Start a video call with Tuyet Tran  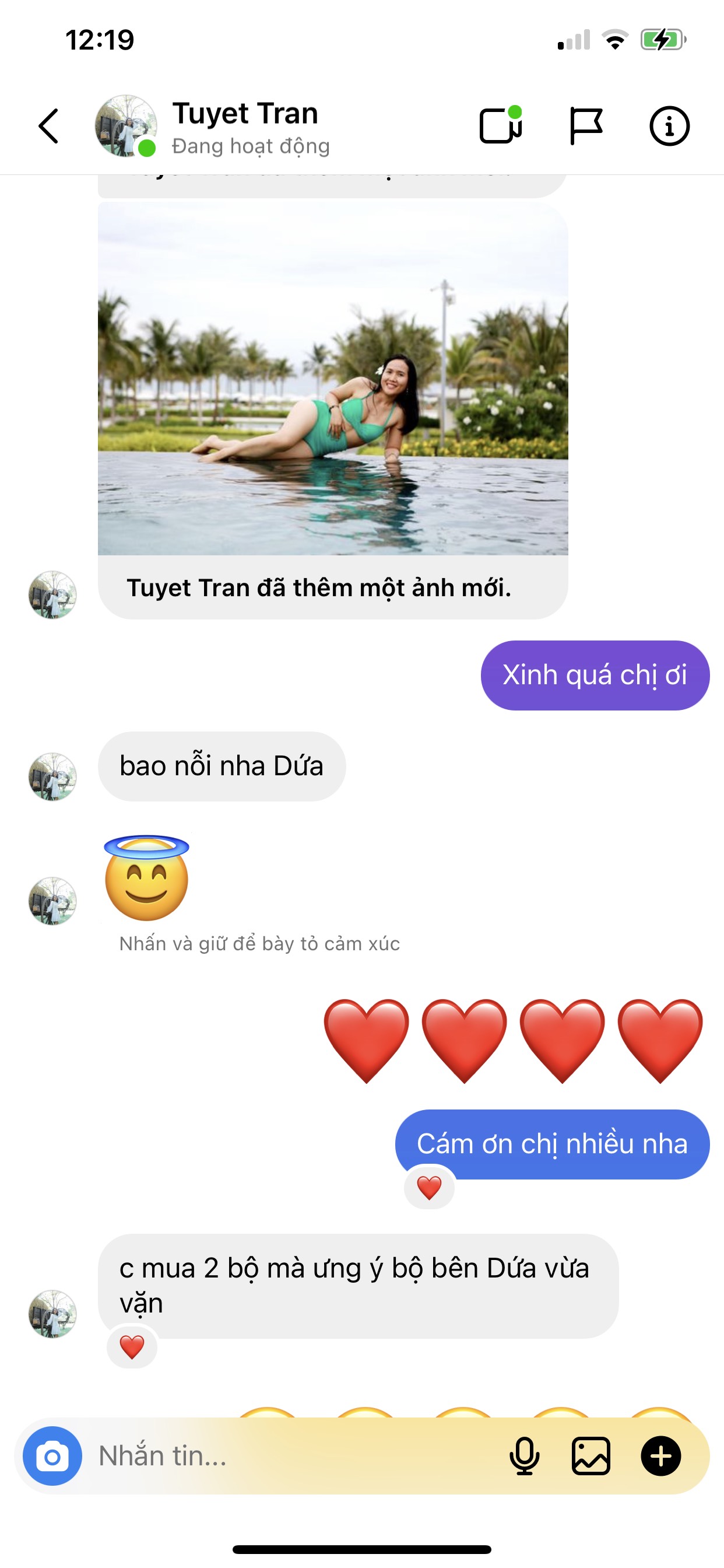tap(500, 126)
